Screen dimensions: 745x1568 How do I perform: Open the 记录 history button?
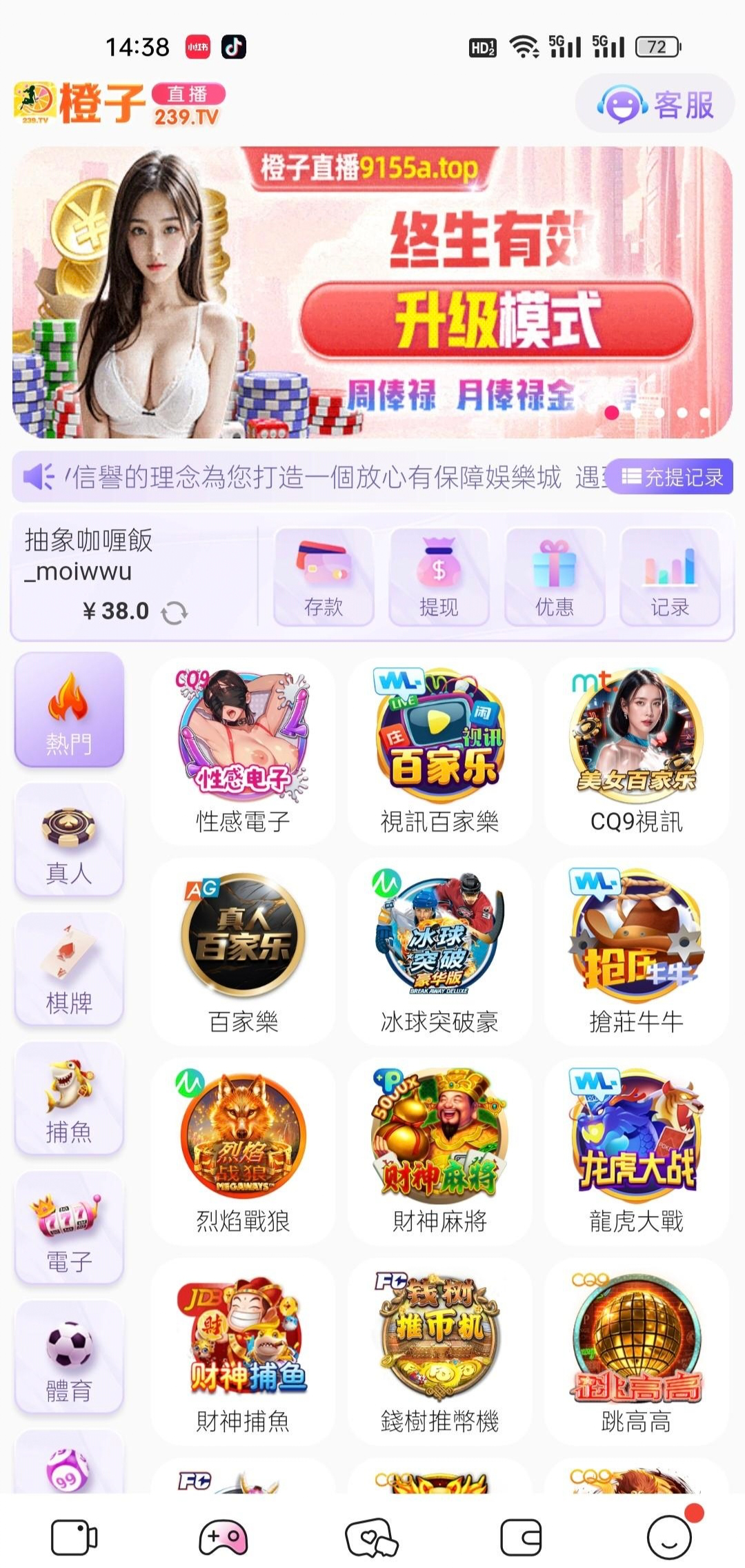(x=670, y=577)
